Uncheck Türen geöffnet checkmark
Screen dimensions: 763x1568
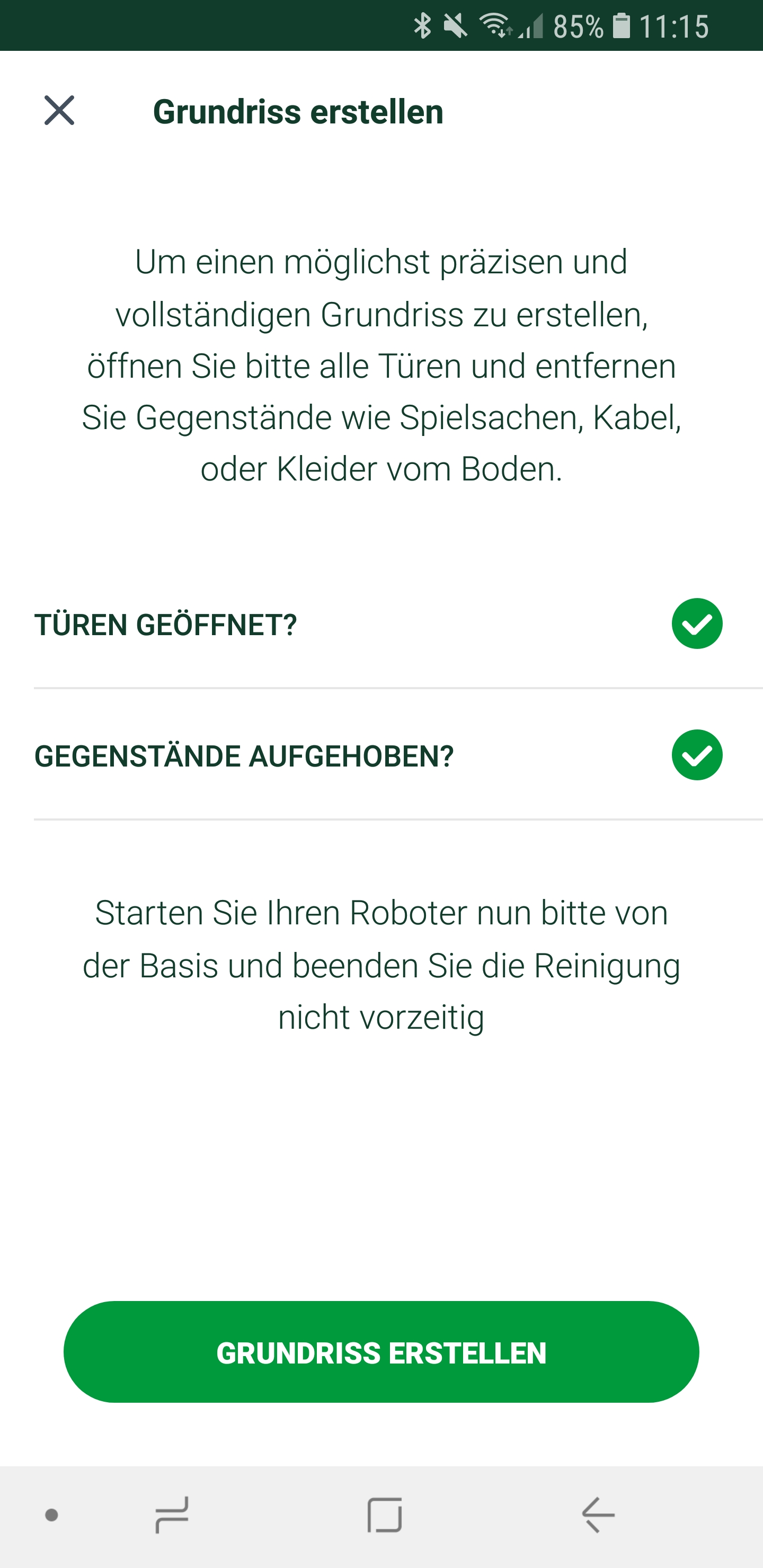[x=697, y=624]
